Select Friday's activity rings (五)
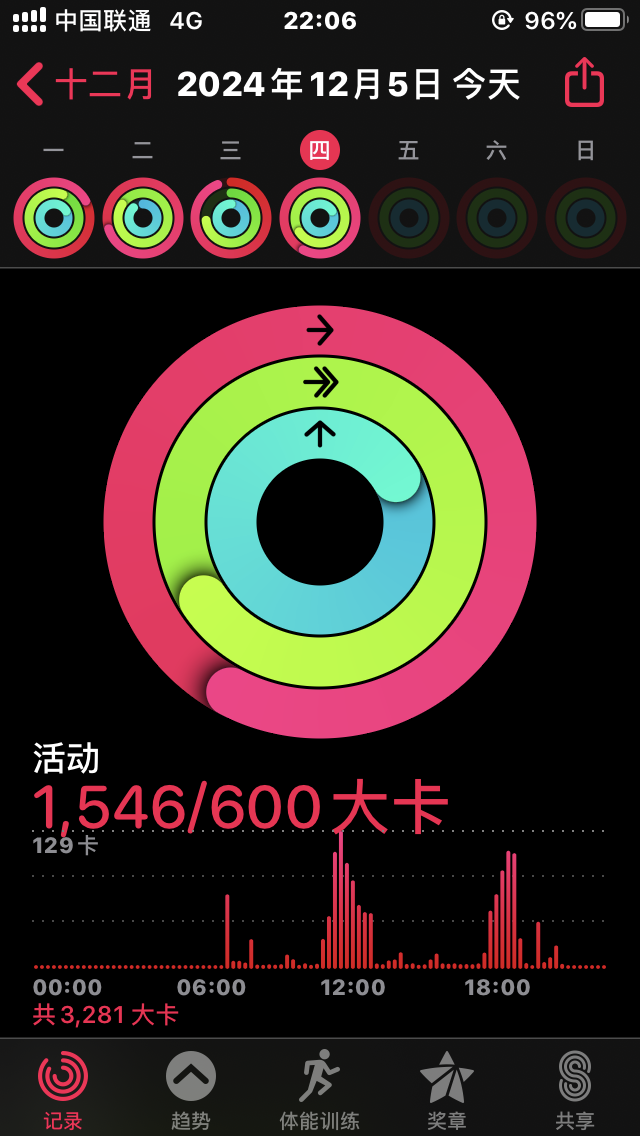The width and height of the screenshot is (640, 1136). click(x=409, y=217)
